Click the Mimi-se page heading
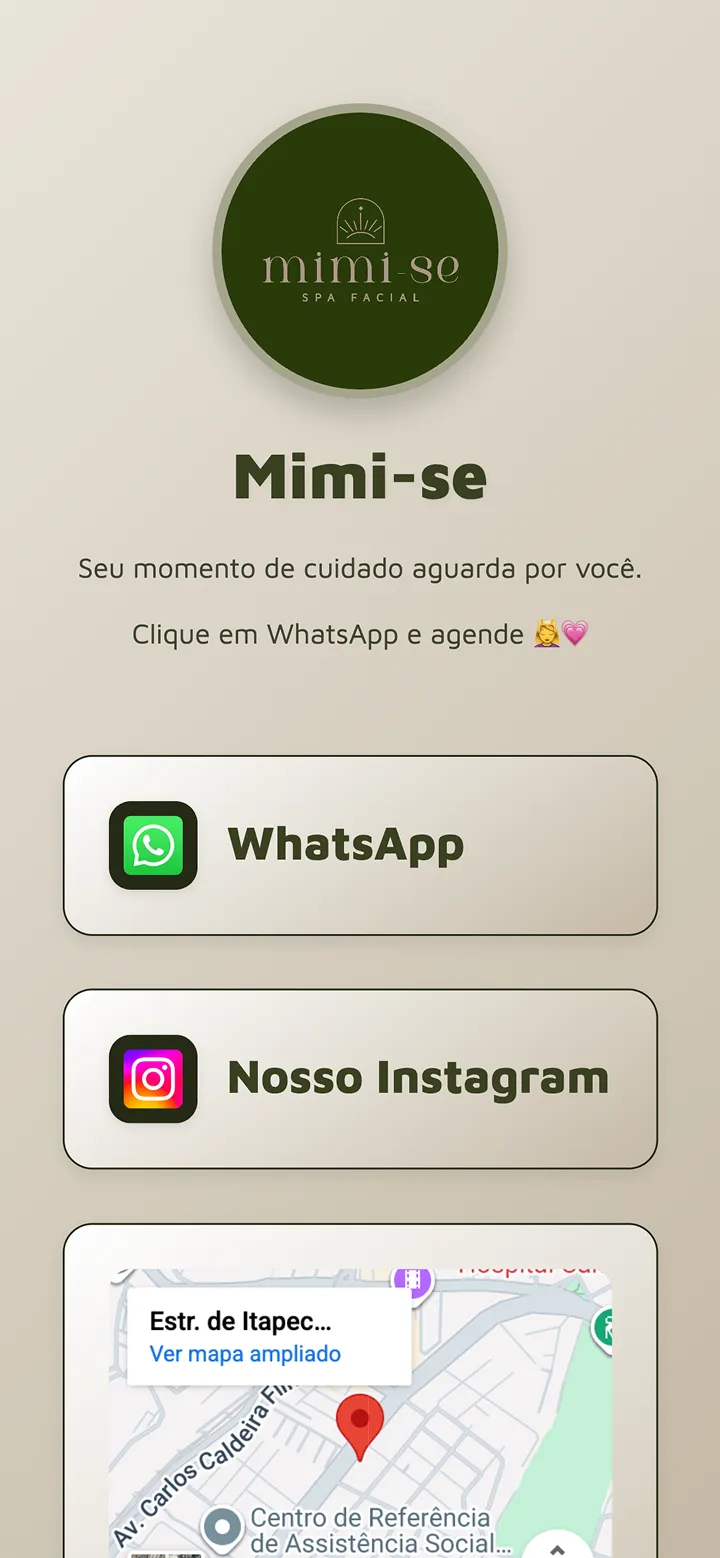 point(359,477)
